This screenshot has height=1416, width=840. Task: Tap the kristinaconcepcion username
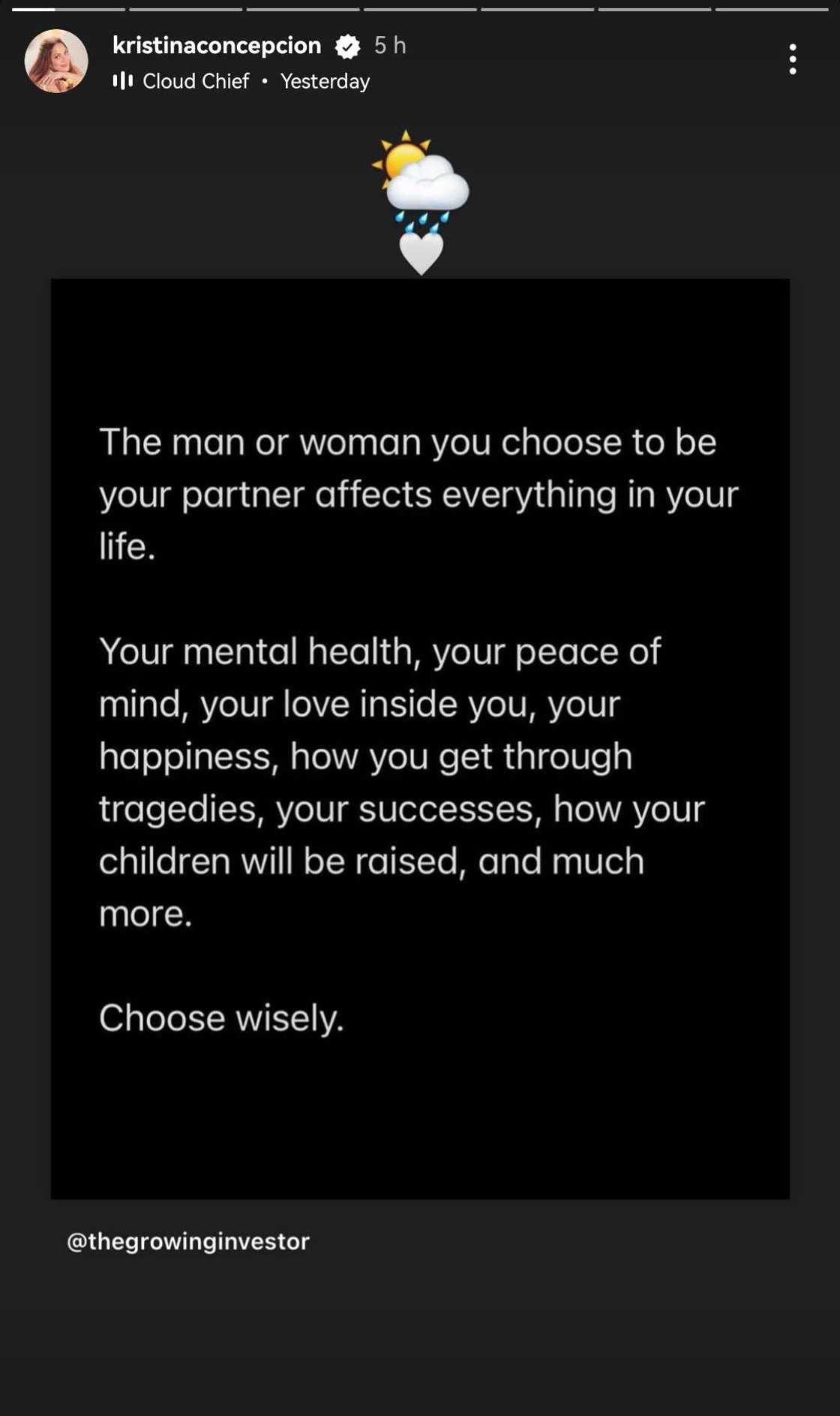pos(217,46)
